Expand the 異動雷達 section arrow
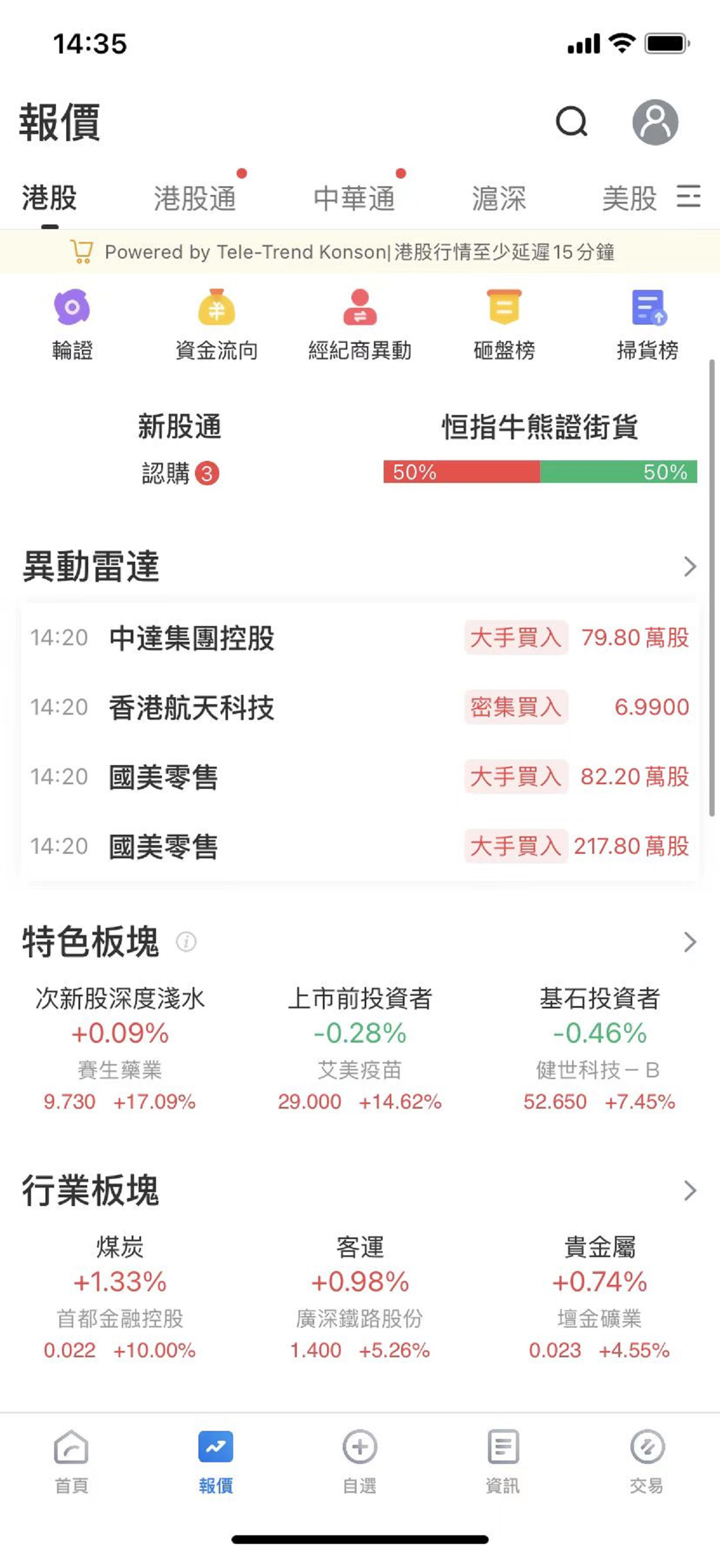Screen dimensions: 720x1558 coord(689,567)
